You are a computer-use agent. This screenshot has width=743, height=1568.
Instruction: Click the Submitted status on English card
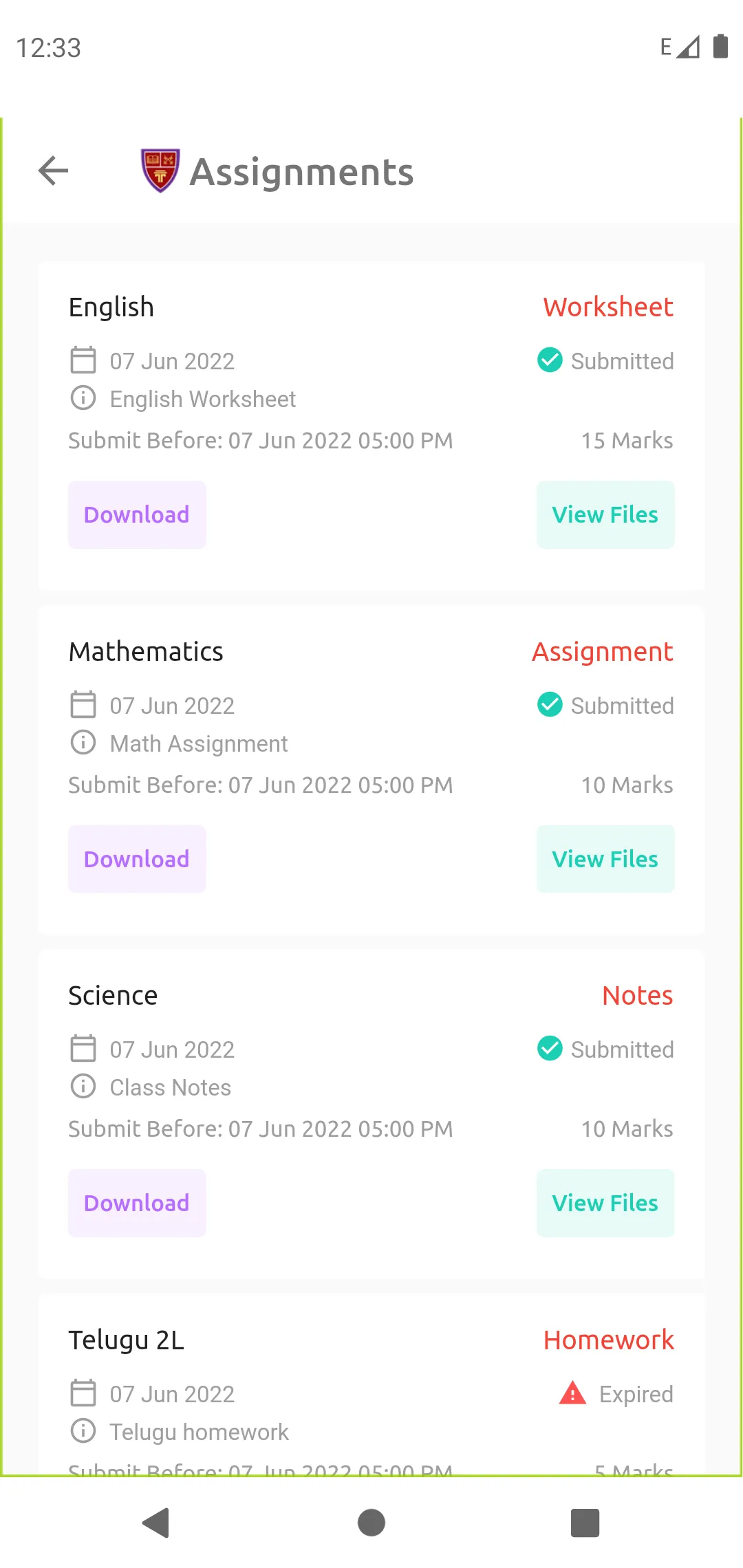pyautogui.click(x=605, y=360)
